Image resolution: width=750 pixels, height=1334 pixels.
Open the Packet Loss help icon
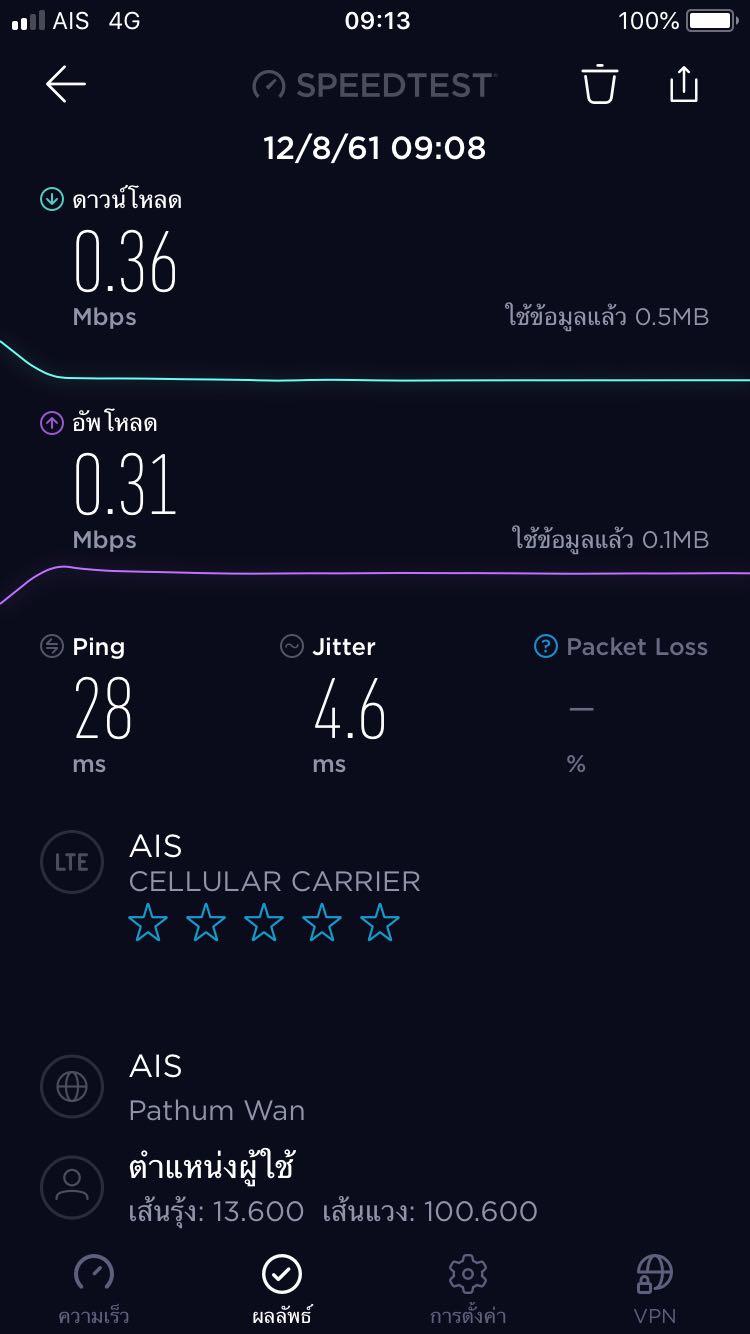coord(545,647)
